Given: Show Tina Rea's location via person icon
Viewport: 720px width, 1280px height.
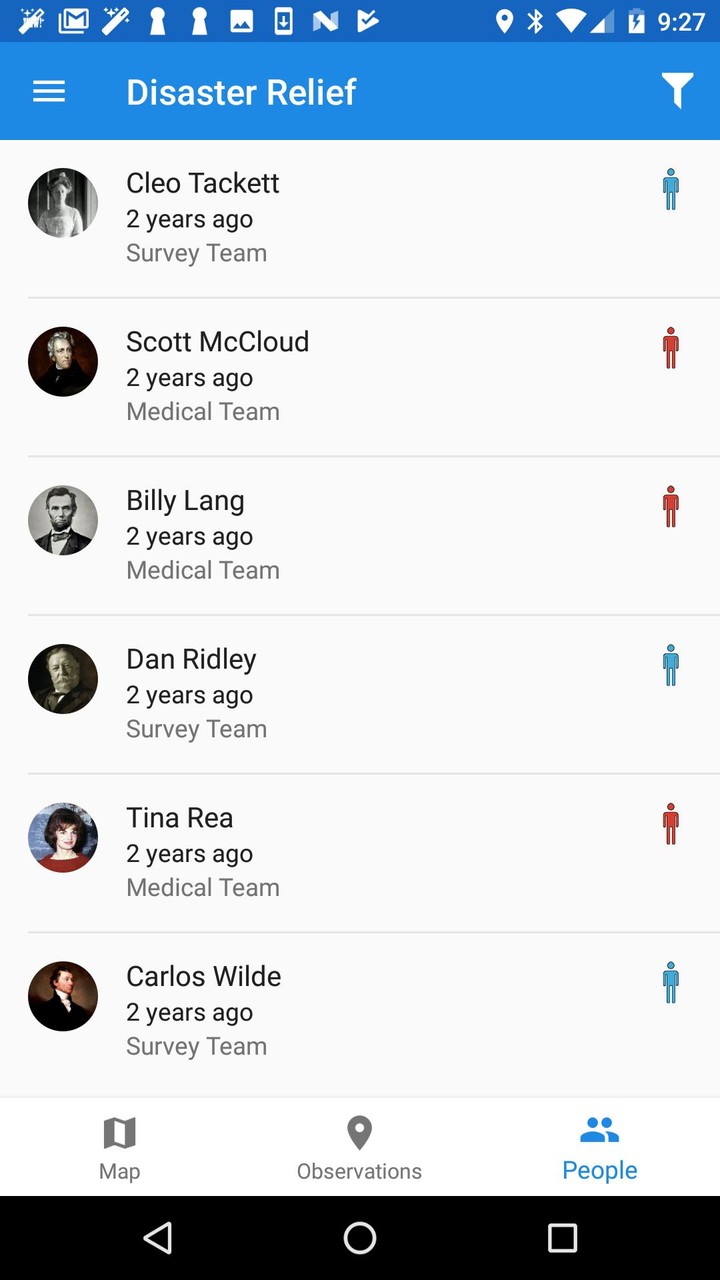Looking at the screenshot, I should click(671, 824).
